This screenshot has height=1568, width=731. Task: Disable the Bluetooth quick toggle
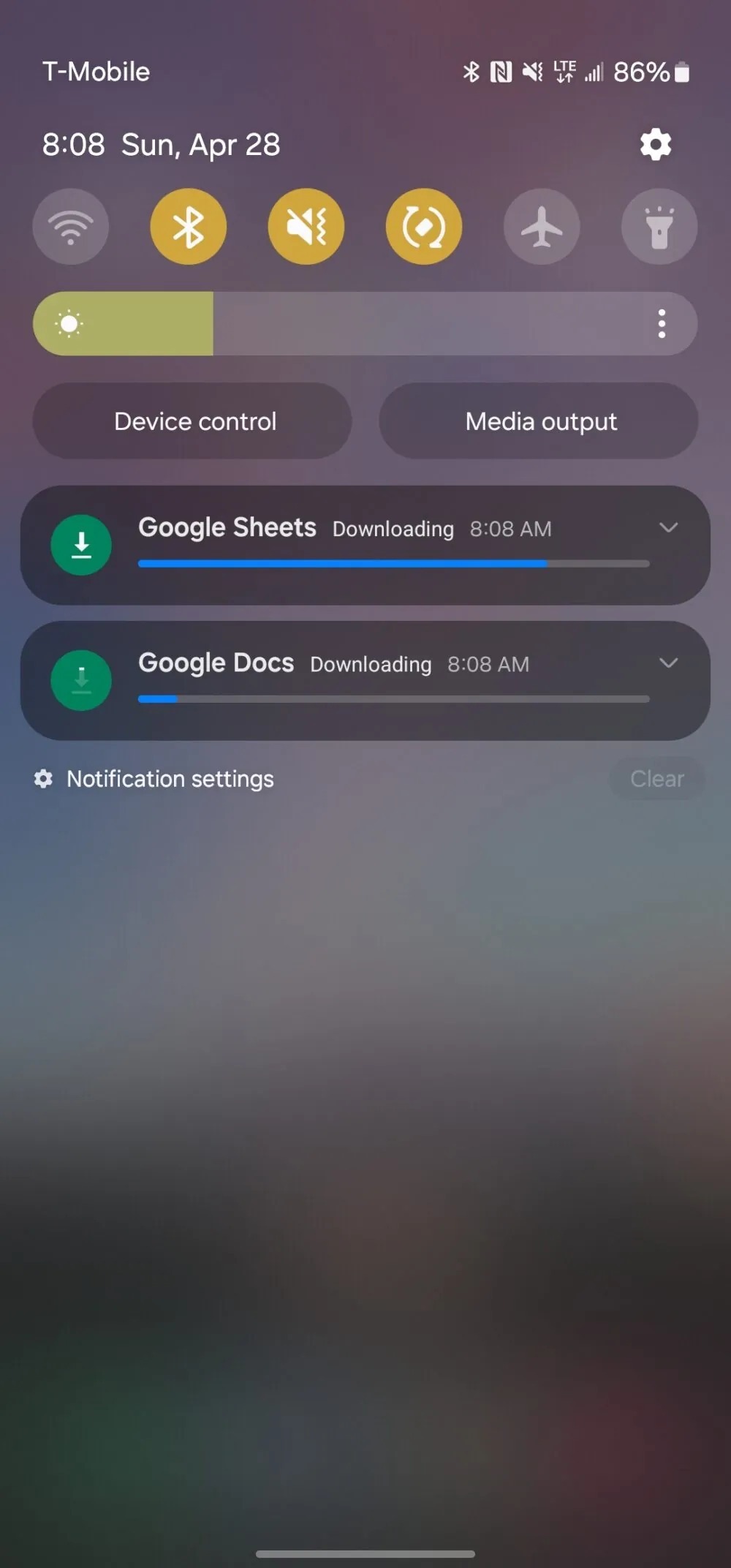tap(189, 227)
